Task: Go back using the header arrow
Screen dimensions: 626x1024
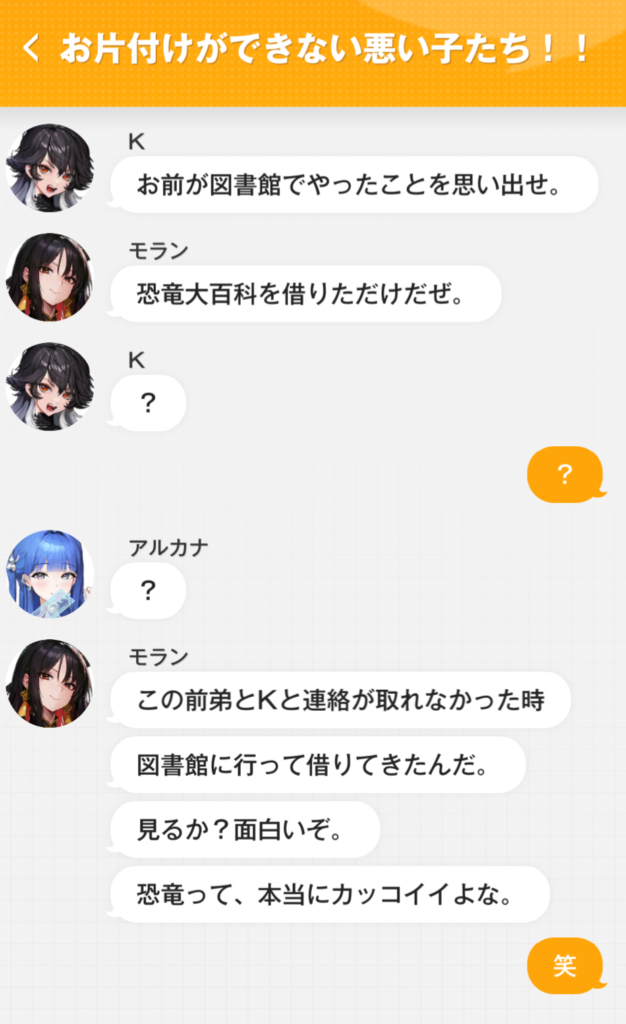Action: pos(30,49)
